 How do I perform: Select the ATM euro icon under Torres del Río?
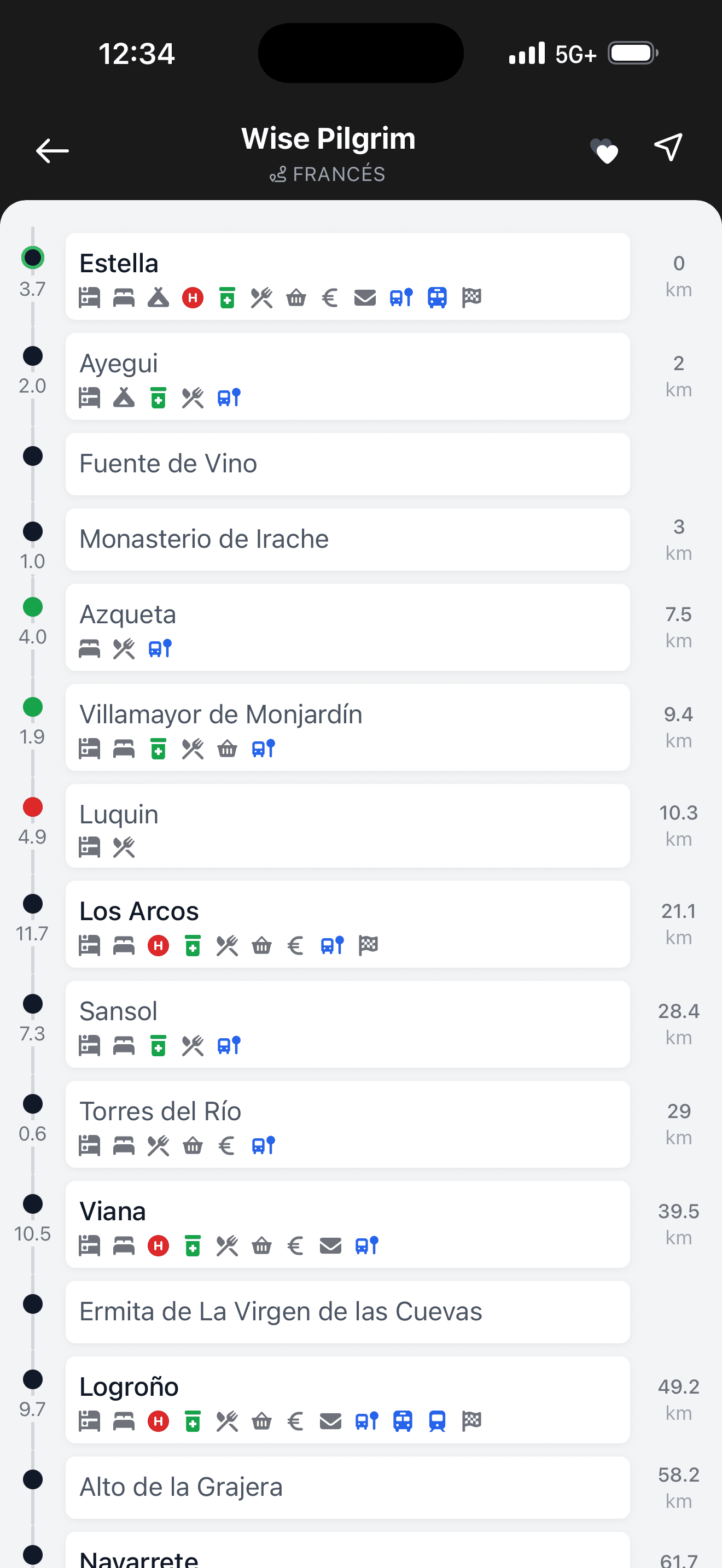pyautogui.click(x=226, y=1145)
